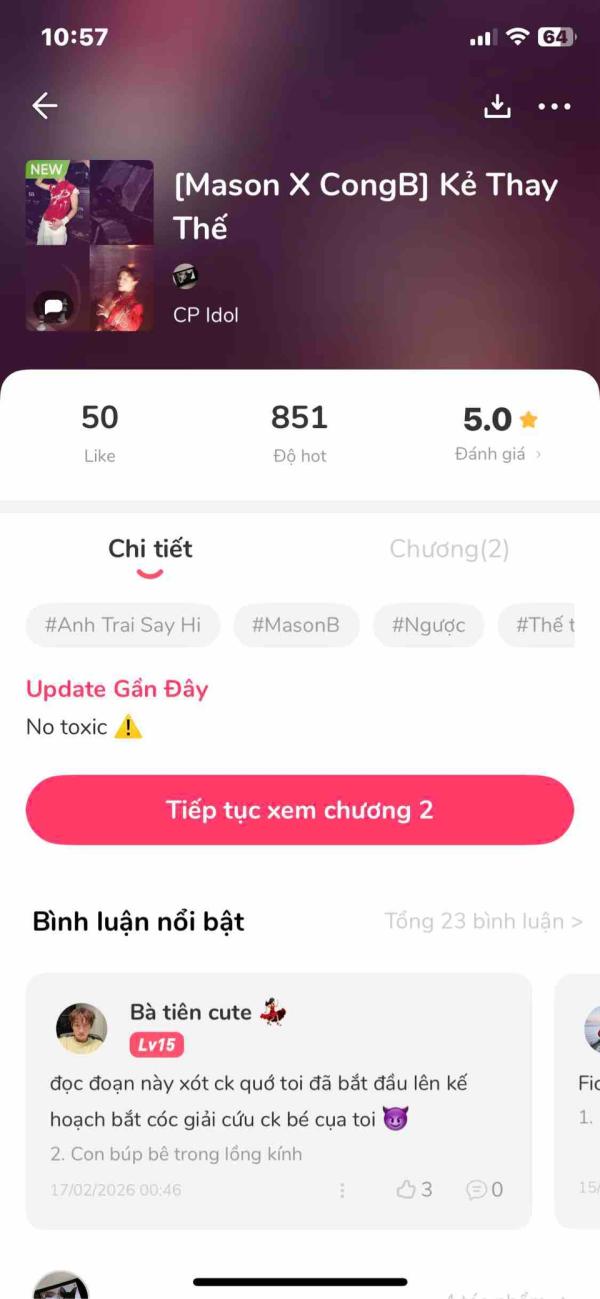Screen dimensions: 600x1299
Task: Select the #Anh Trai Say Hi tag
Action: pos(123,625)
